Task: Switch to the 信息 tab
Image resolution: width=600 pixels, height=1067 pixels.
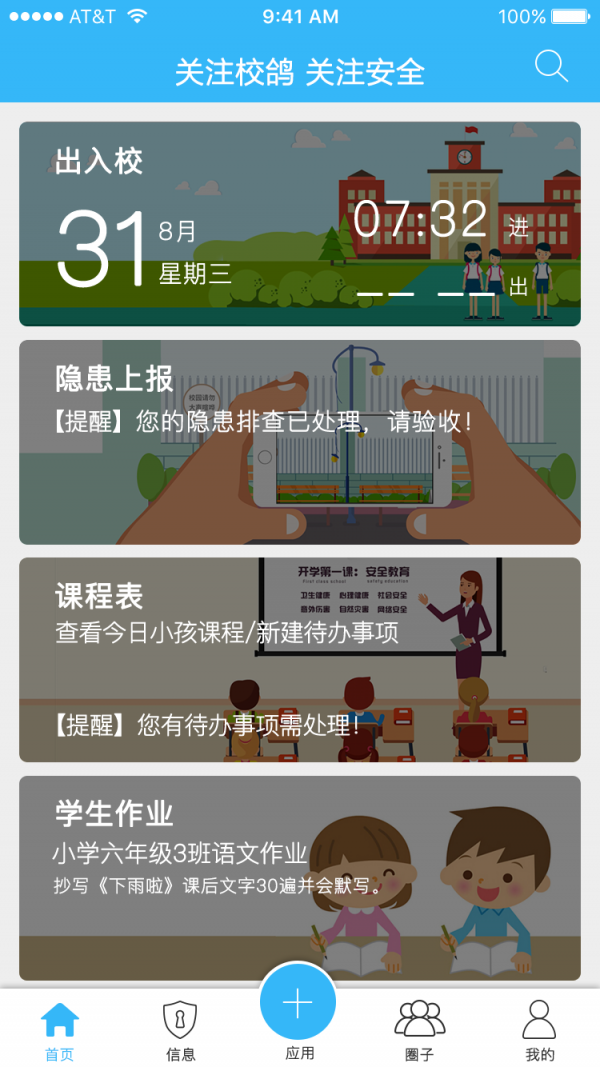Action: (180, 1030)
